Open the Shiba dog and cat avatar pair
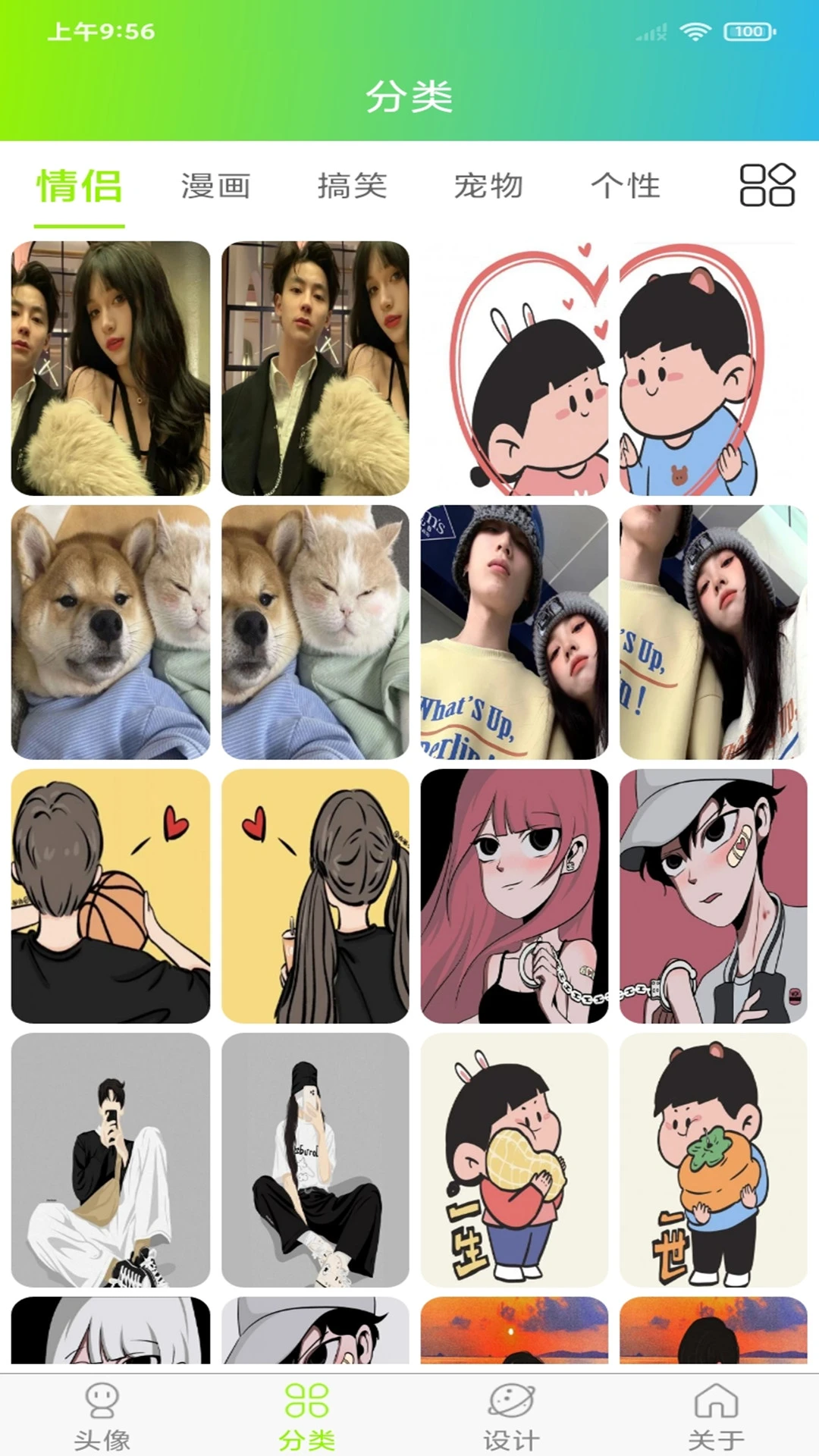The height and width of the screenshot is (1456, 819). click(210, 632)
